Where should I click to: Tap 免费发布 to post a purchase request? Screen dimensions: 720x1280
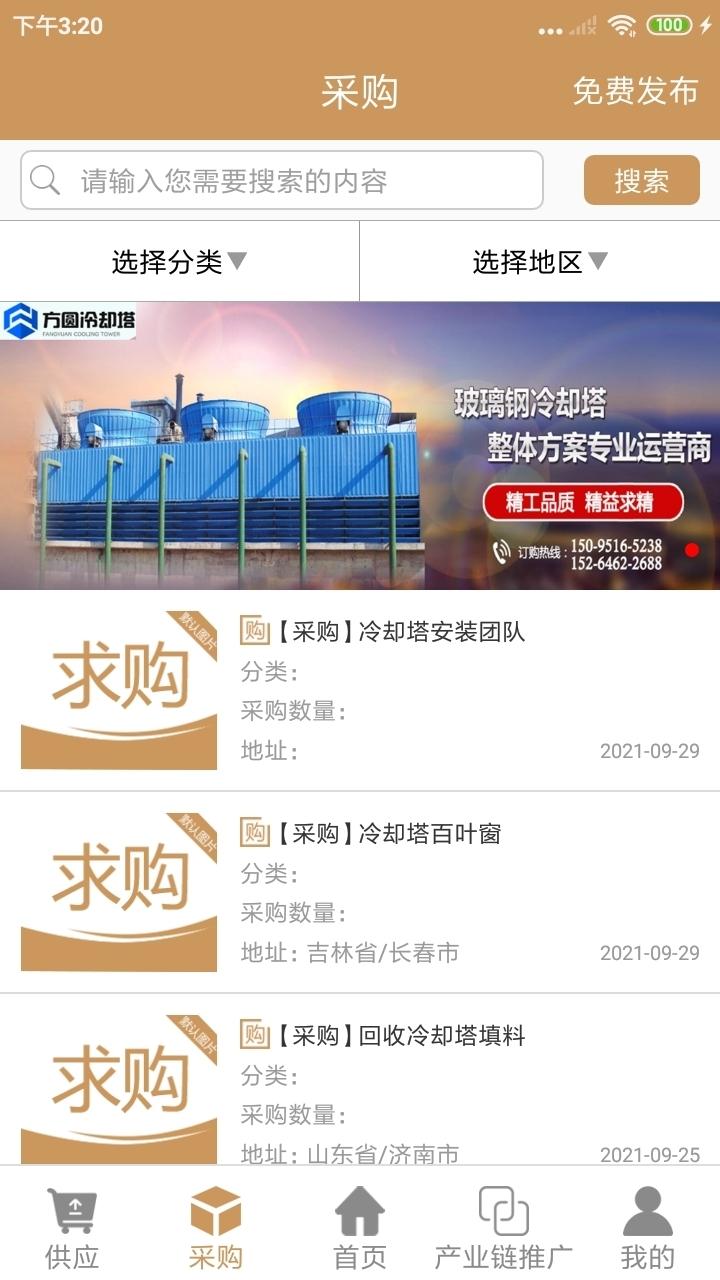[x=635, y=91]
